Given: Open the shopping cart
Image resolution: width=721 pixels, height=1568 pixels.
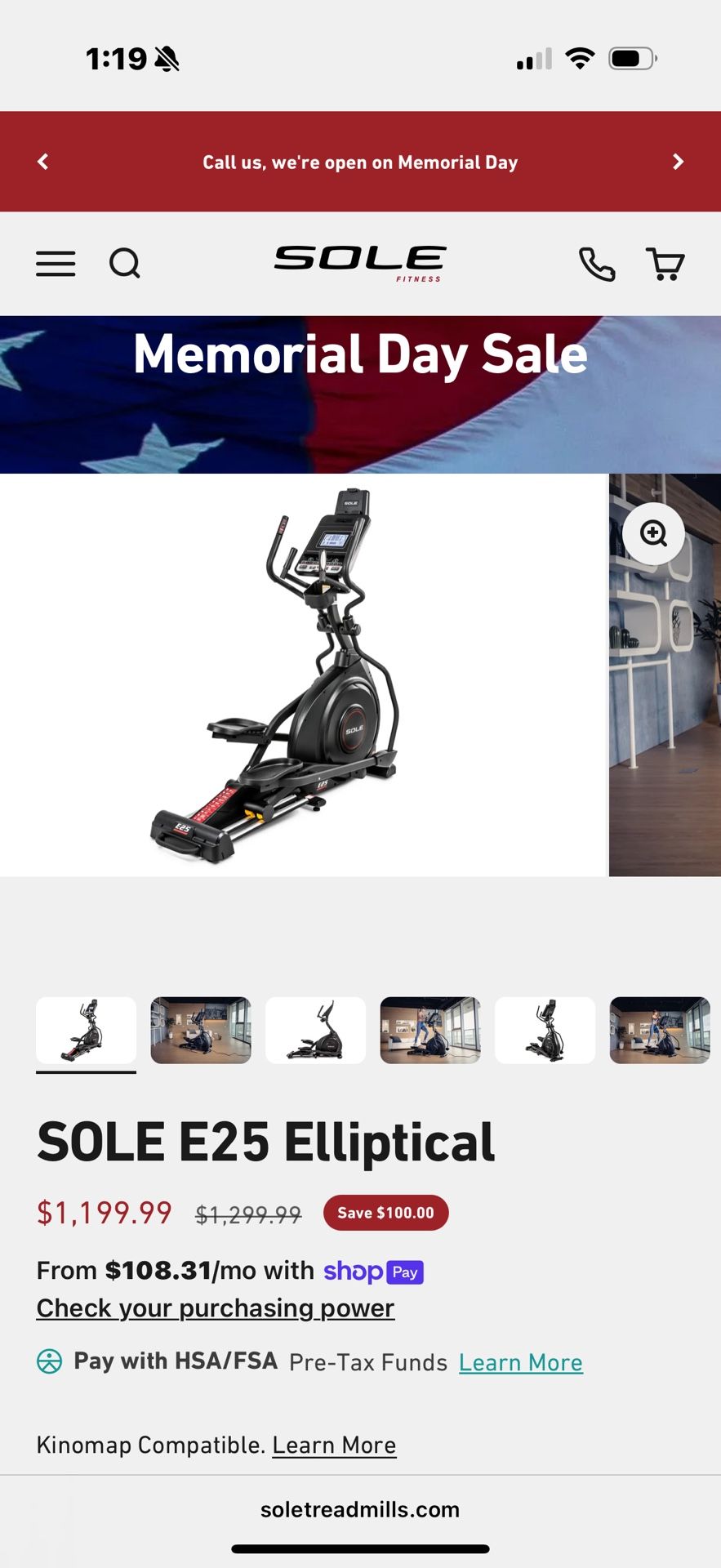Looking at the screenshot, I should click(665, 264).
